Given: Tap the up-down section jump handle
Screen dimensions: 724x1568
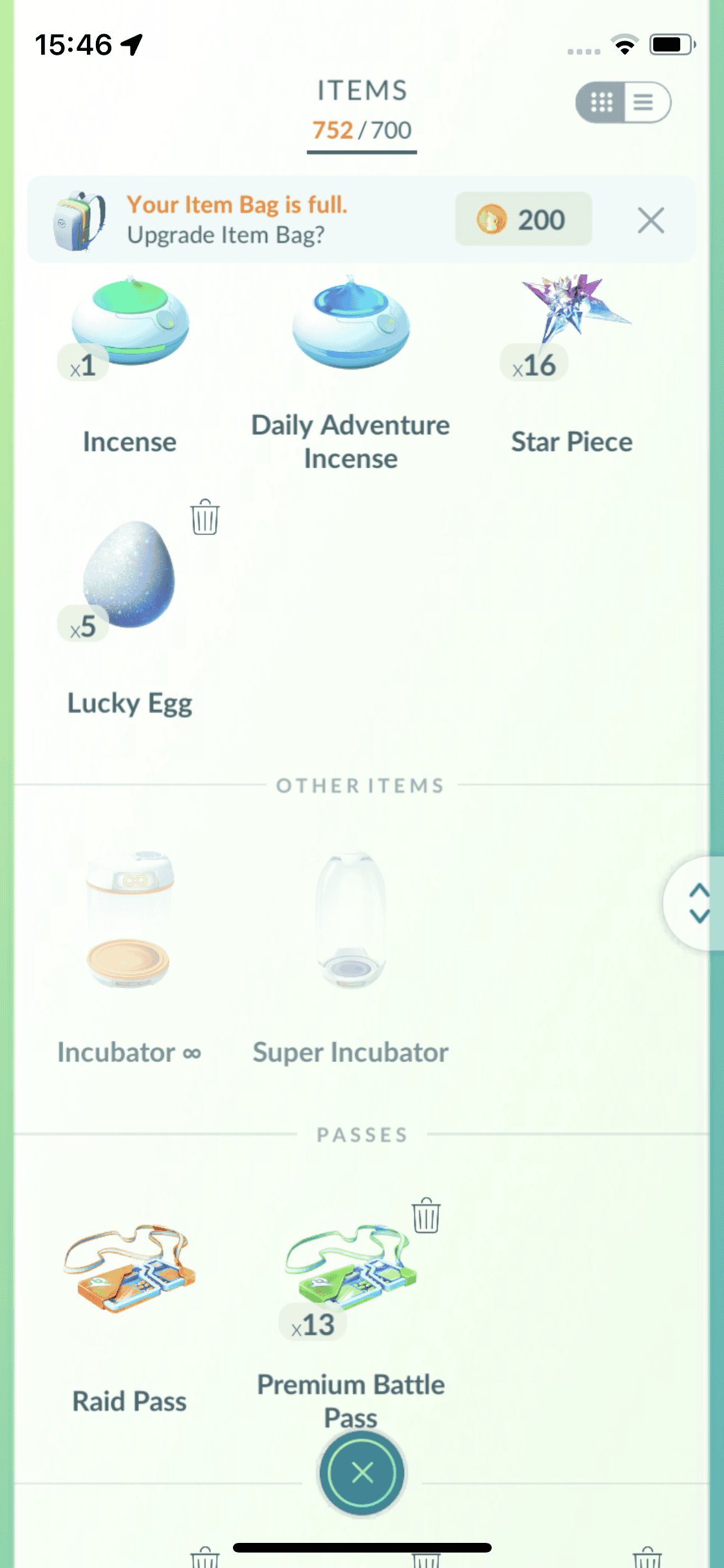Looking at the screenshot, I should [x=698, y=903].
